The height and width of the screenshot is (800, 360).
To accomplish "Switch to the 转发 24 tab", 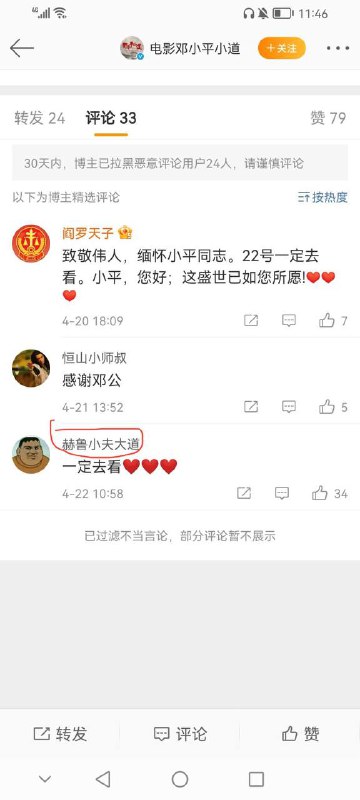I will coord(40,118).
